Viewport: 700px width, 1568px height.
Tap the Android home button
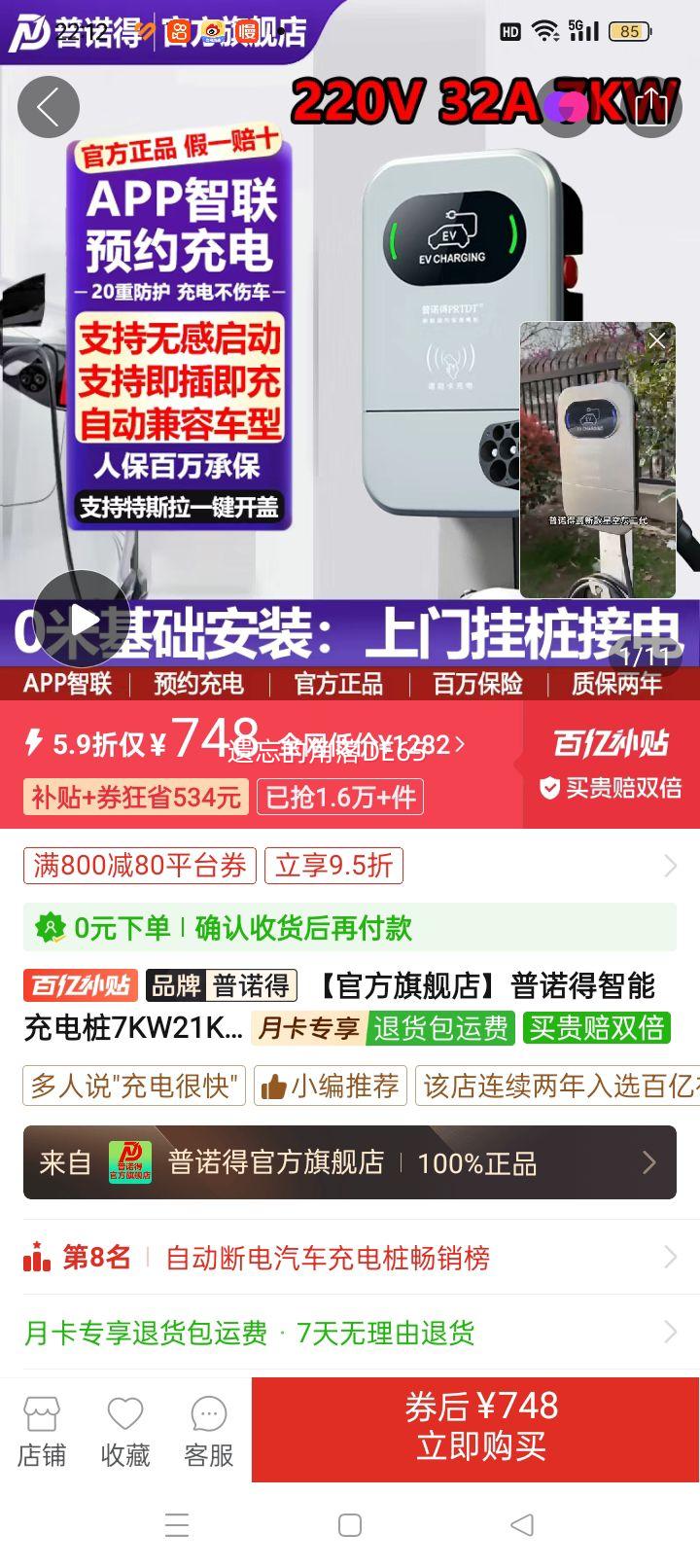[x=350, y=1525]
